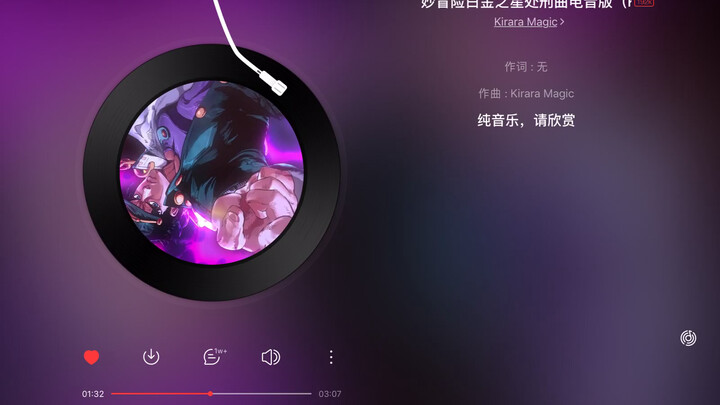Viewport: 720px width, 405px height.
Task: Tap the spinning album cover disc
Action: 211,173
